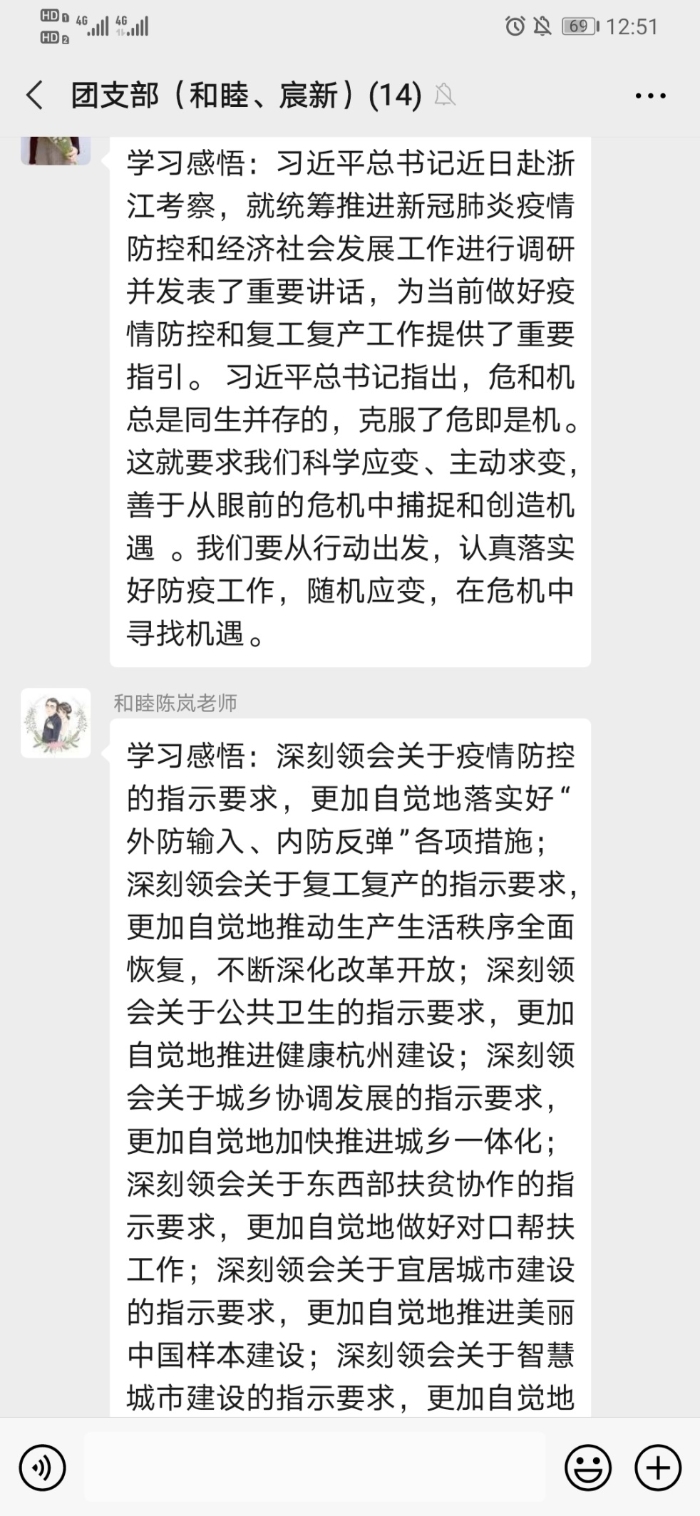View 和睦陈岚老师's profile avatar

[x=56, y=722]
